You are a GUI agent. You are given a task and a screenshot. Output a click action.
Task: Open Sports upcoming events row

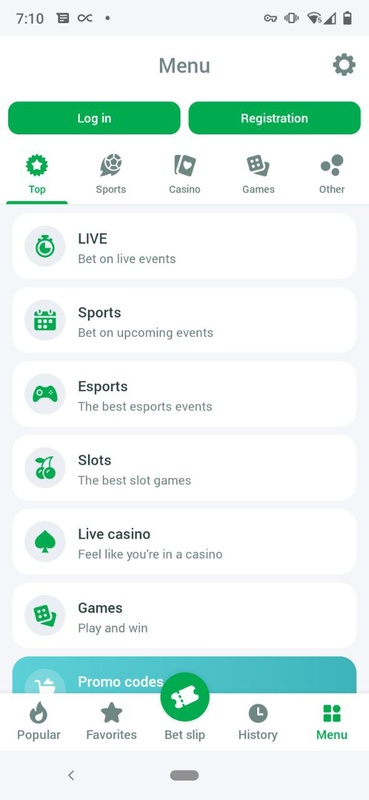pyautogui.click(x=184, y=320)
